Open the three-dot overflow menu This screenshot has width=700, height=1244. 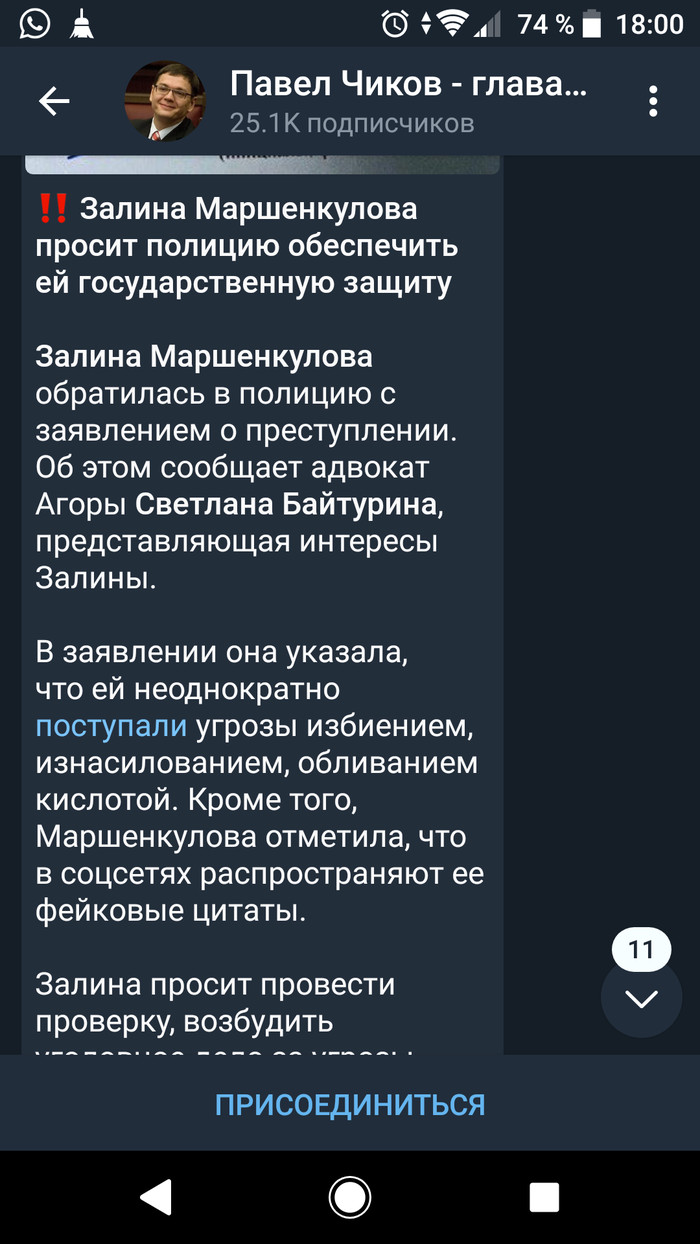point(653,101)
